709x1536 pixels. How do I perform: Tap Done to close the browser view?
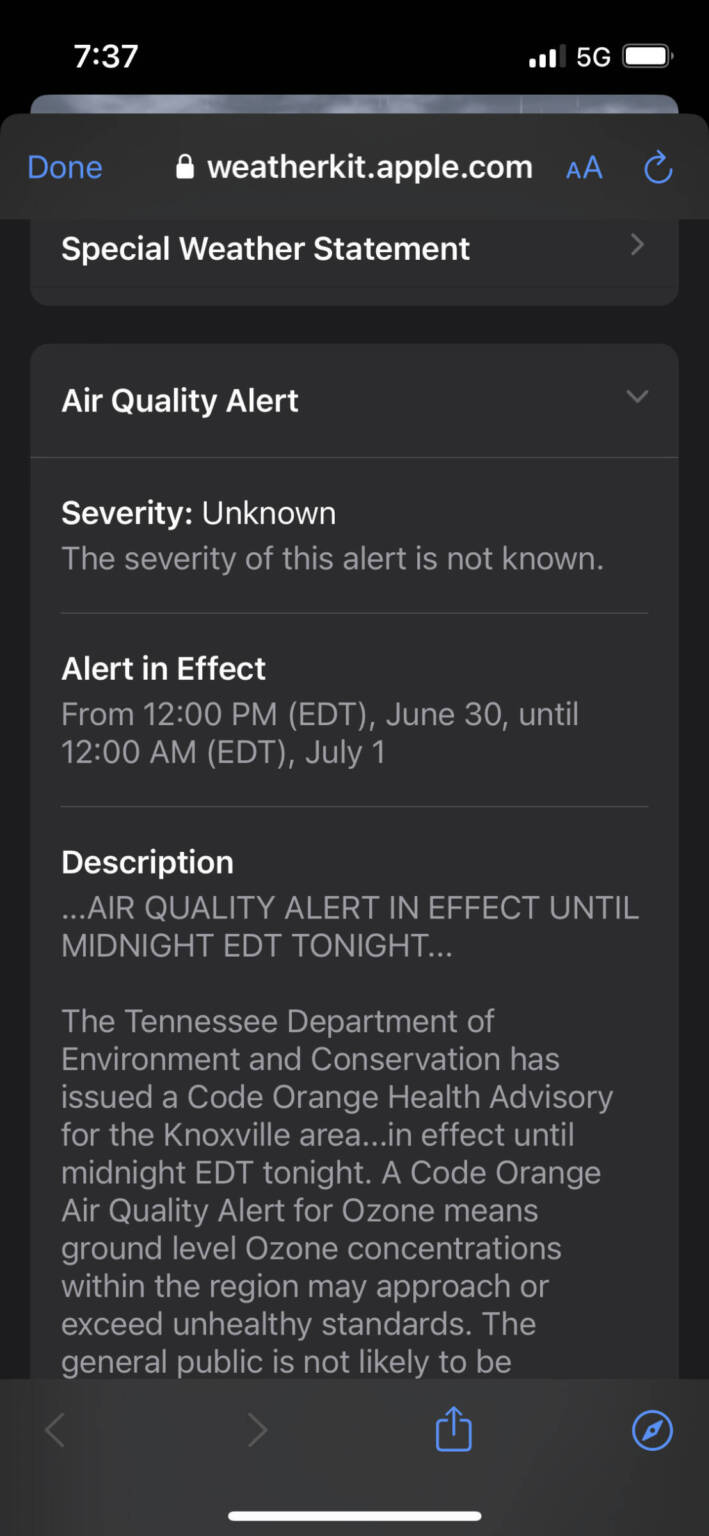pyautogui.click(x=64, y=167)
